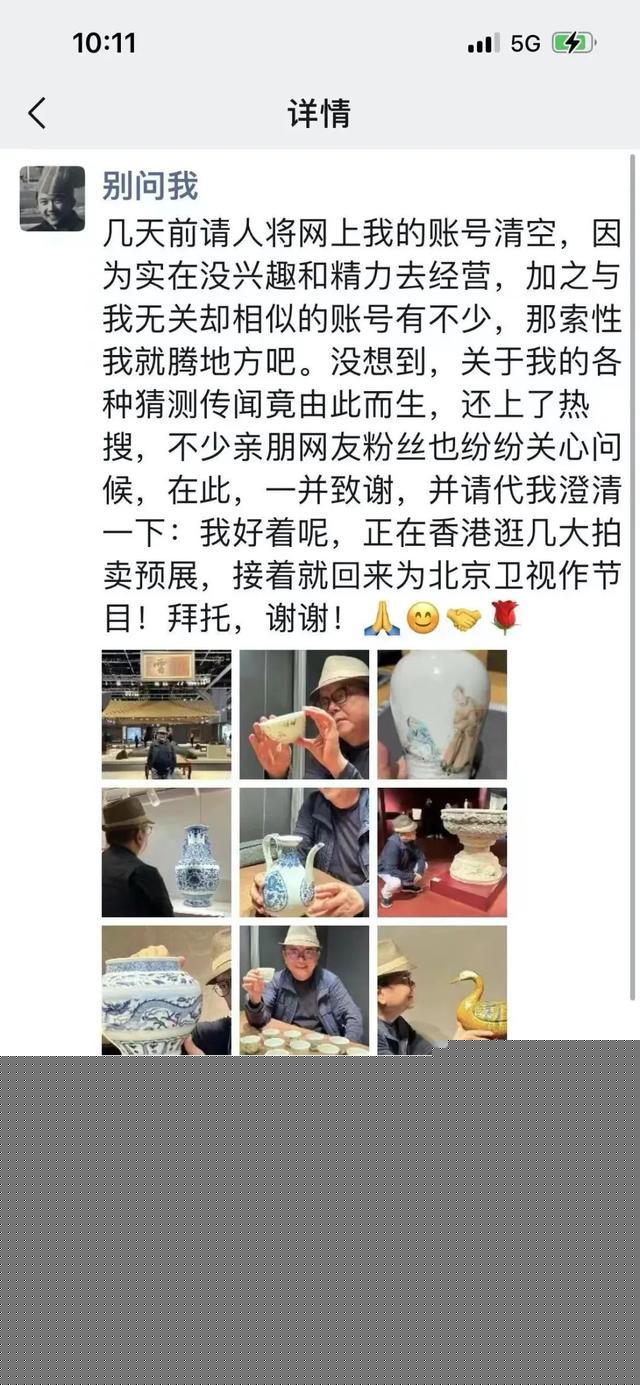This screenshot has width=640, height=1385.
Task: Go back using the top arrow
Action: point(37,113)
